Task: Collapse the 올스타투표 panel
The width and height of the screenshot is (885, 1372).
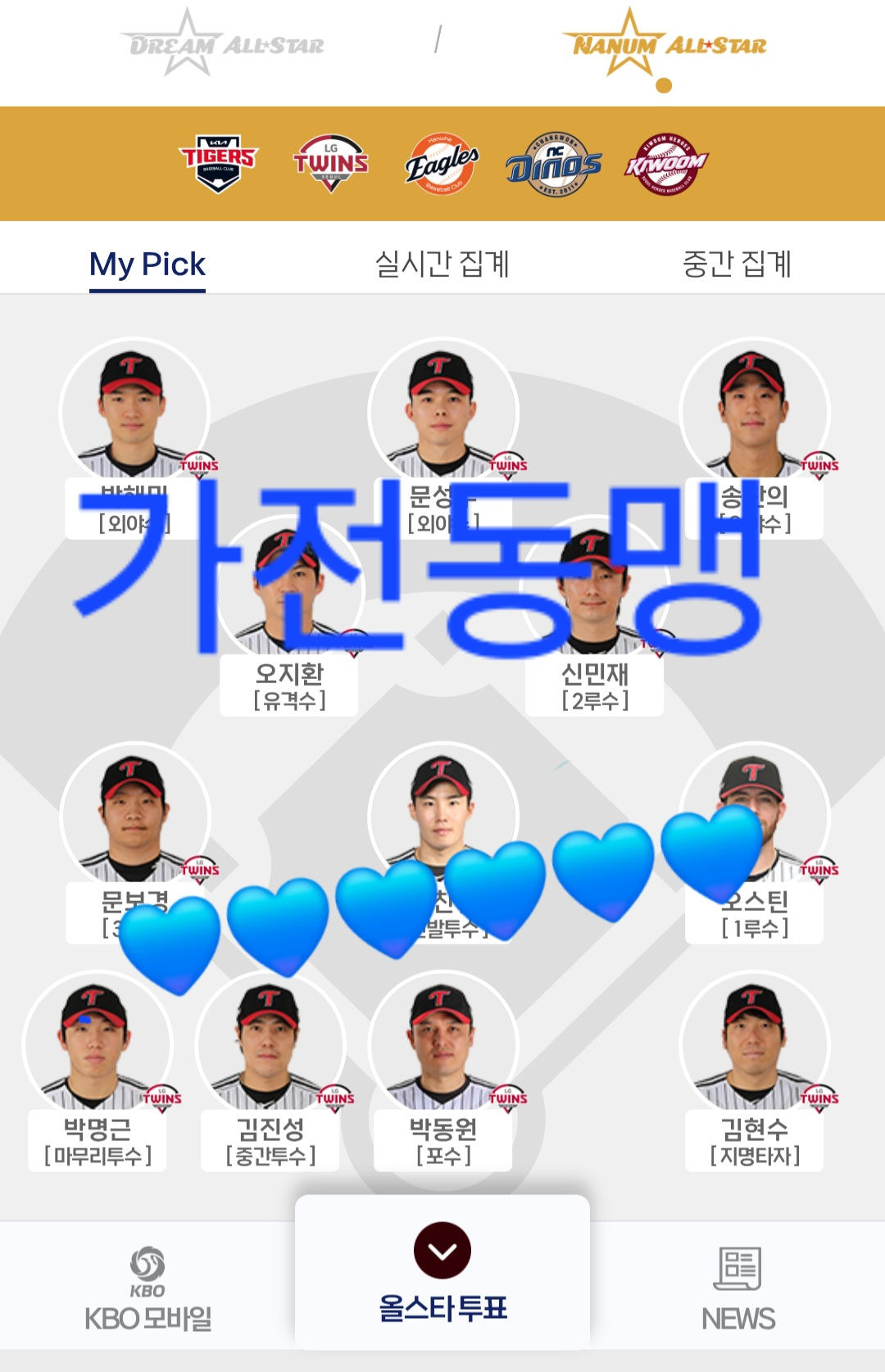Action: coord(442,1251)
